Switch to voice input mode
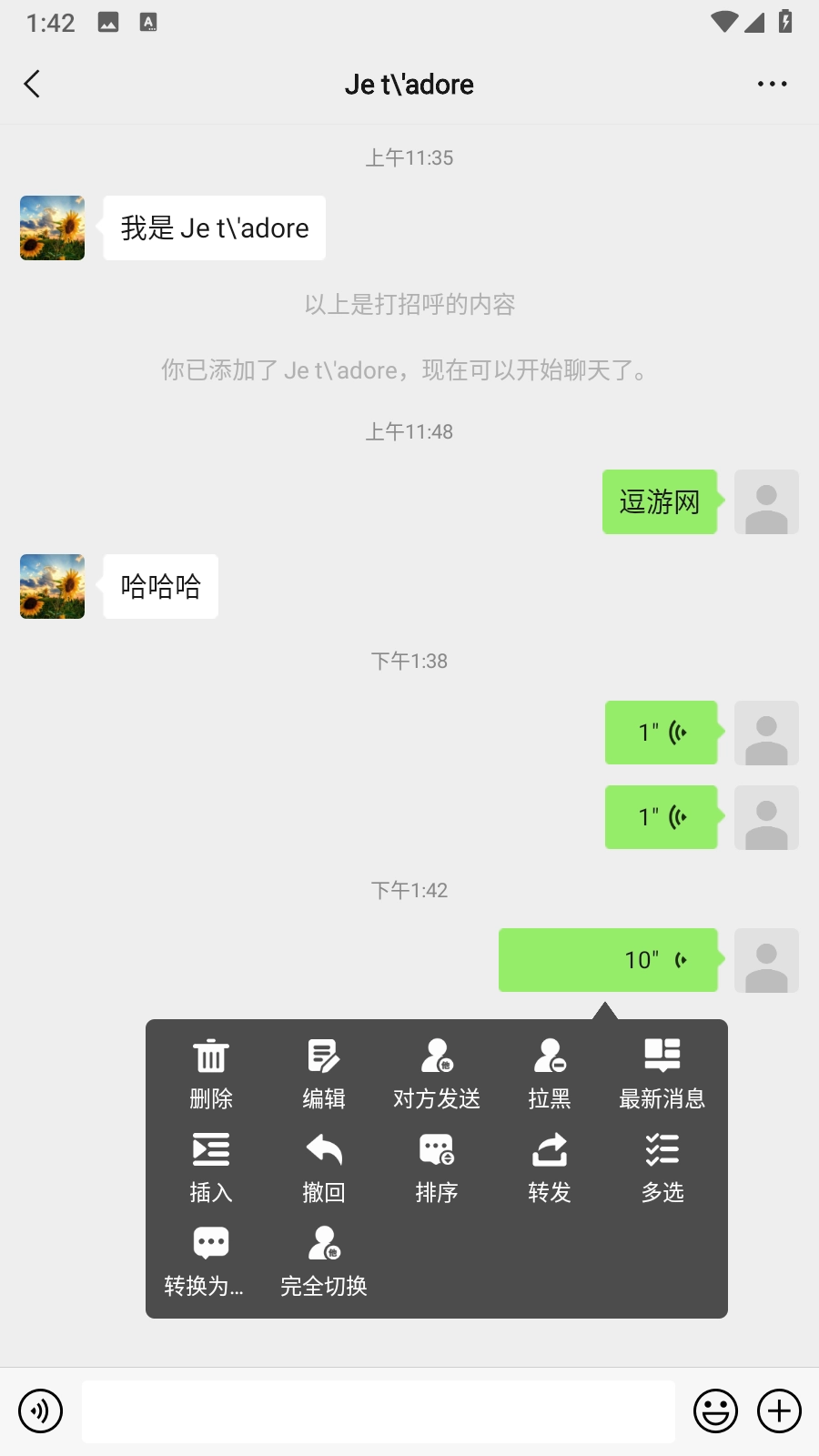Screen dimensions: 819x1456 41,1411
